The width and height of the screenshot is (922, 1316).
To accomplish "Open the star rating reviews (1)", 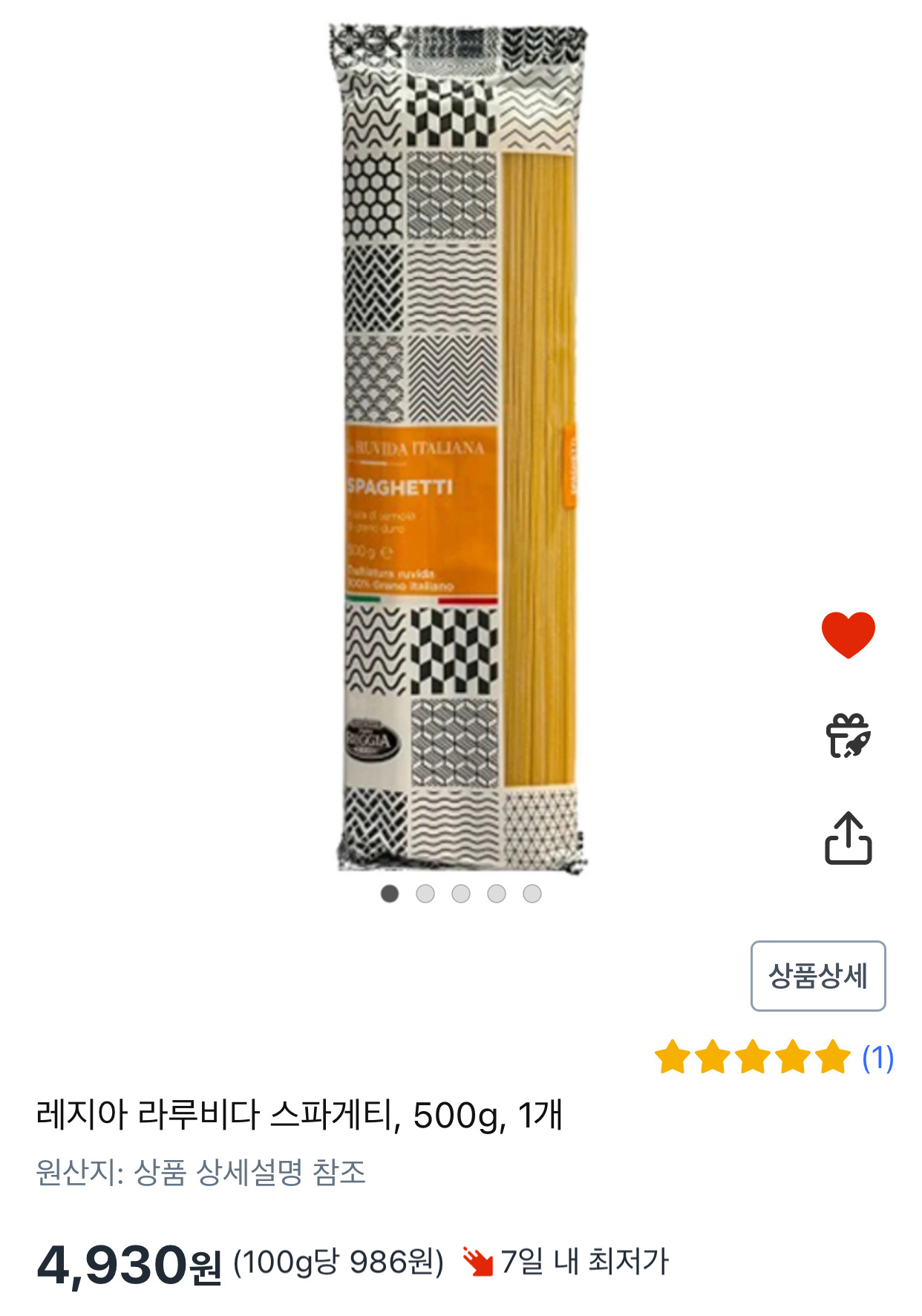I will point(773,1057).
